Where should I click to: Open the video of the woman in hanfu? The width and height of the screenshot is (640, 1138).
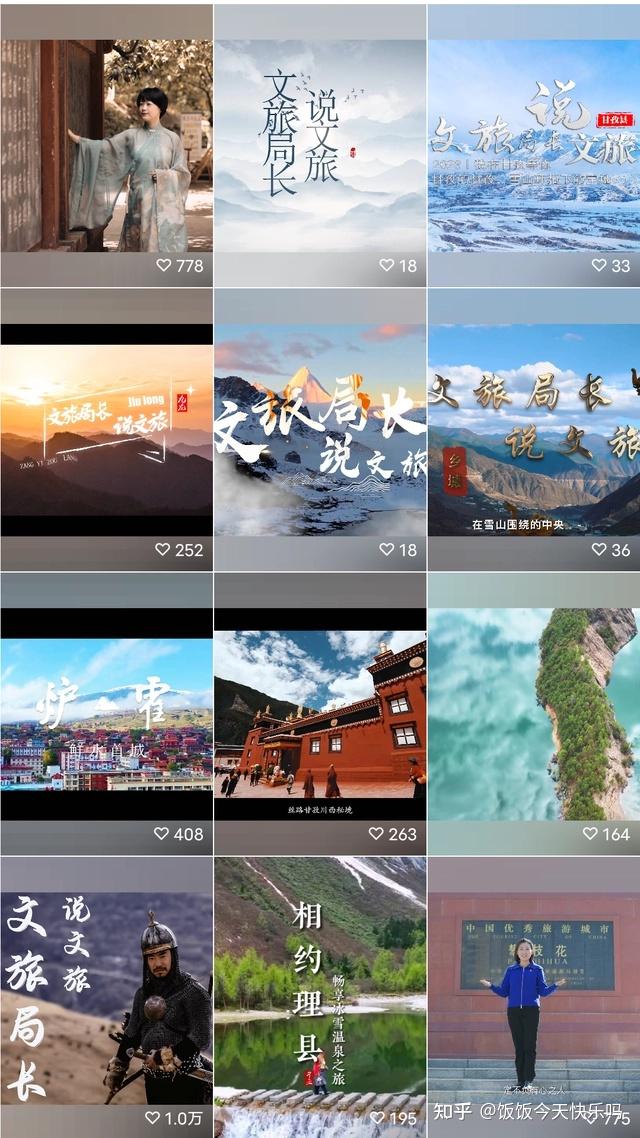point(106,145)
